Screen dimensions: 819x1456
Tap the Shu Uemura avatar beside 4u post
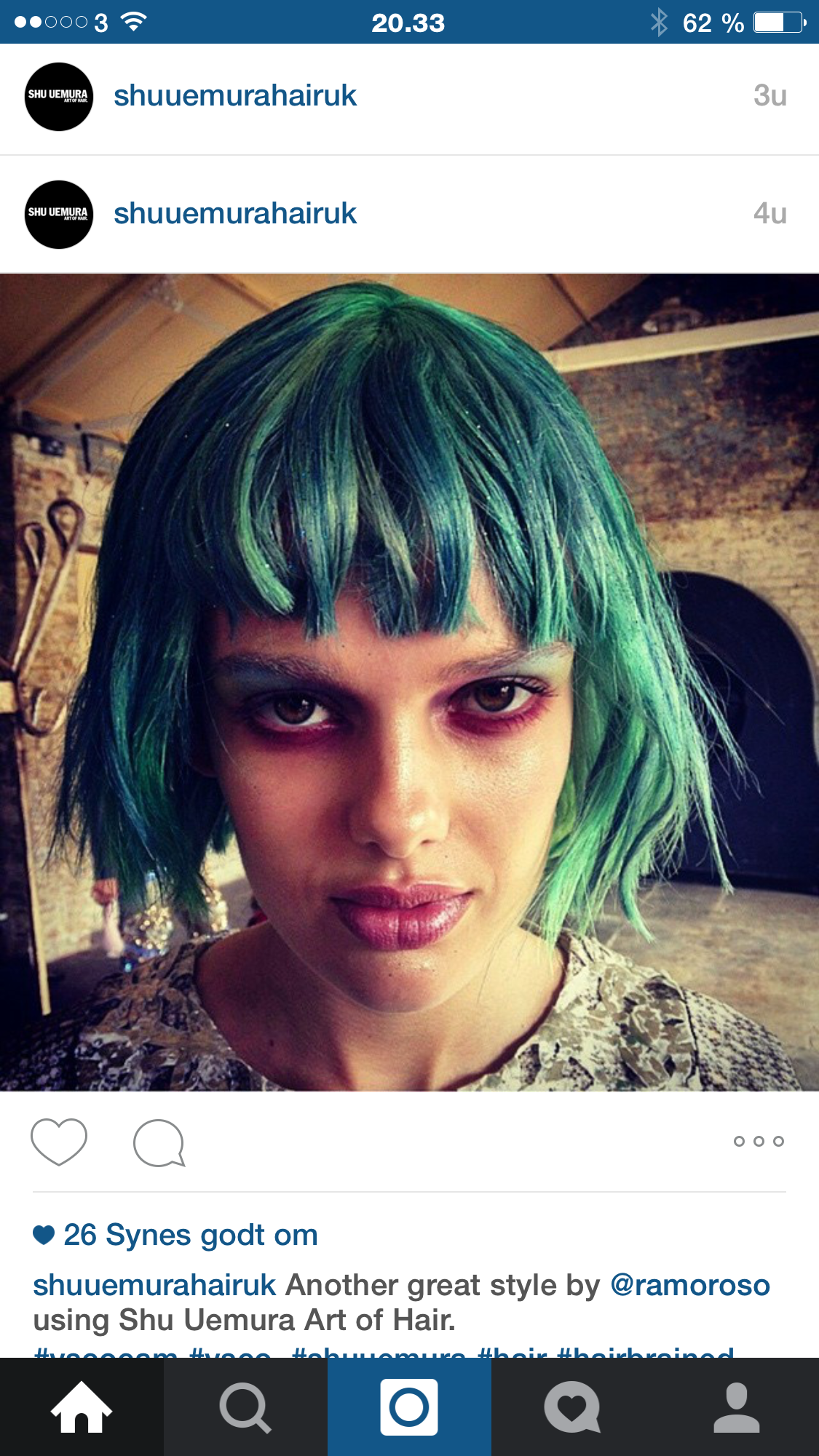[59, 214]
